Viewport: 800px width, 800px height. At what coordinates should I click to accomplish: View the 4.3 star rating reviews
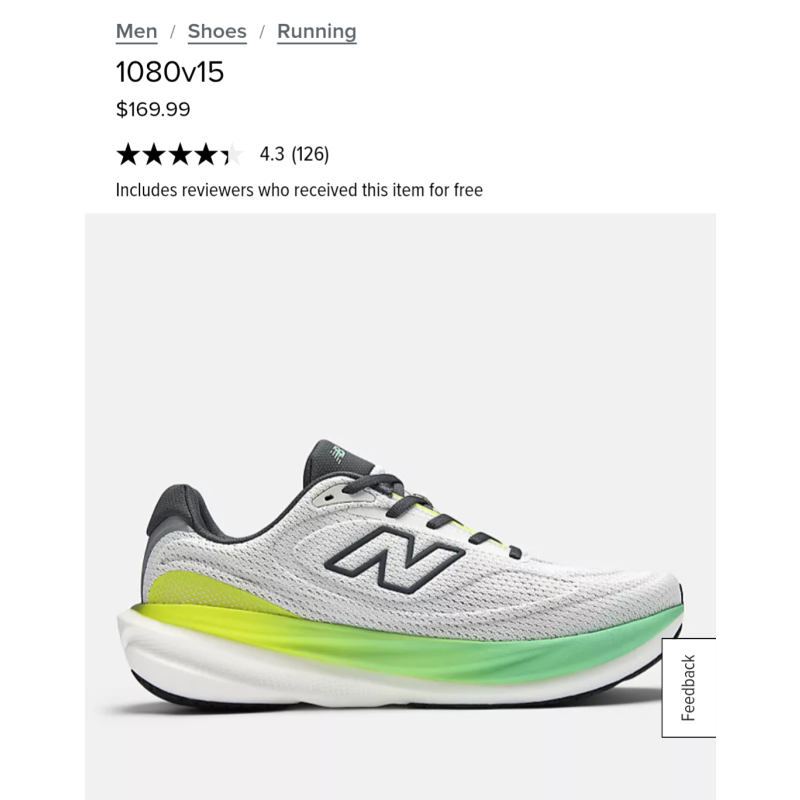coord(222,154)
